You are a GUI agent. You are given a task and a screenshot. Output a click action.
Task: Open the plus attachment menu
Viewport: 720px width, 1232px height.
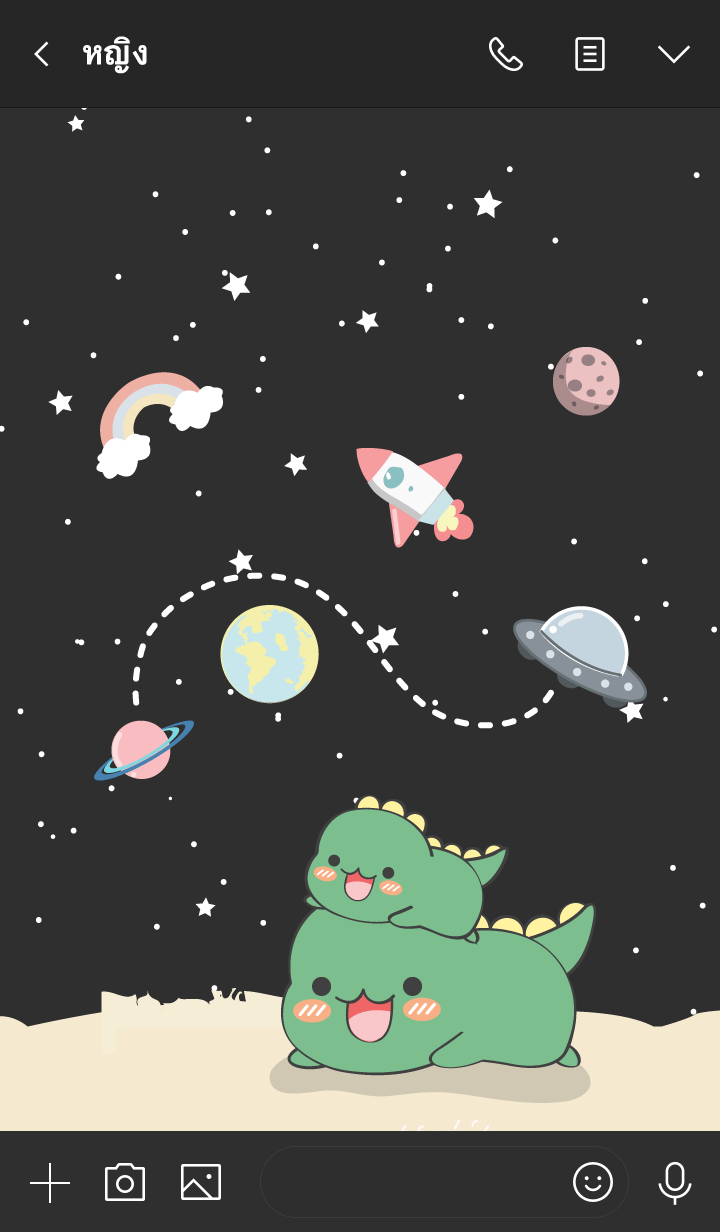(x=50, y=1182)
